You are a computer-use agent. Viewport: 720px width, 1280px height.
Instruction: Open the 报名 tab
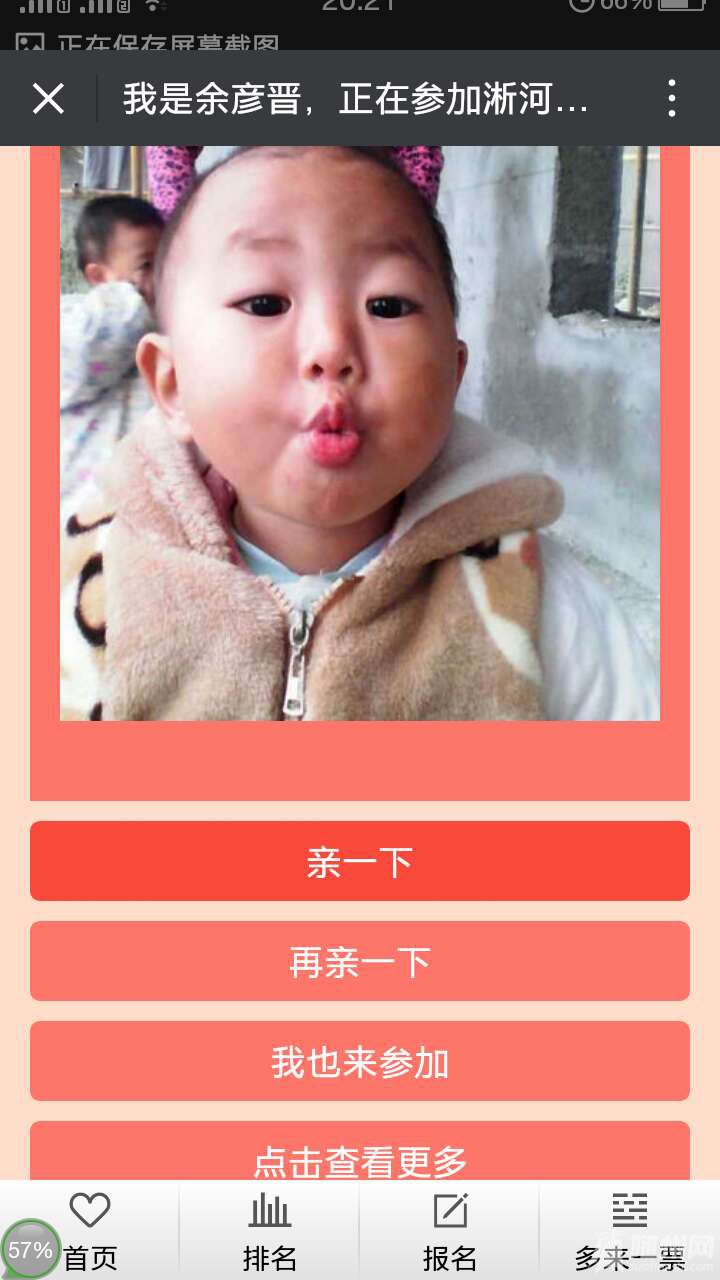tap(450, 1232)
